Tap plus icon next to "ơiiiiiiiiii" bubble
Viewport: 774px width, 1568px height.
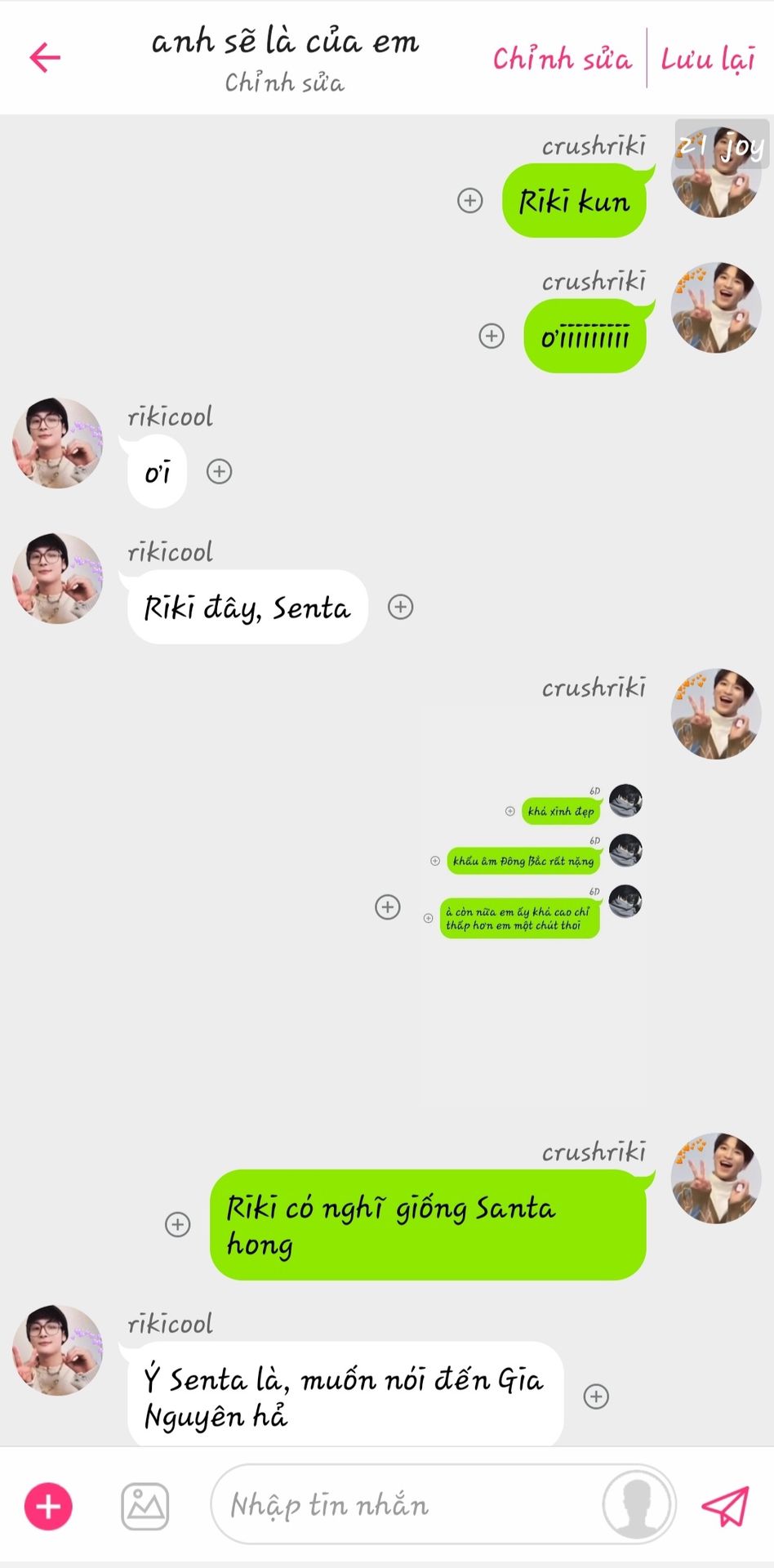tap(491, 336)
